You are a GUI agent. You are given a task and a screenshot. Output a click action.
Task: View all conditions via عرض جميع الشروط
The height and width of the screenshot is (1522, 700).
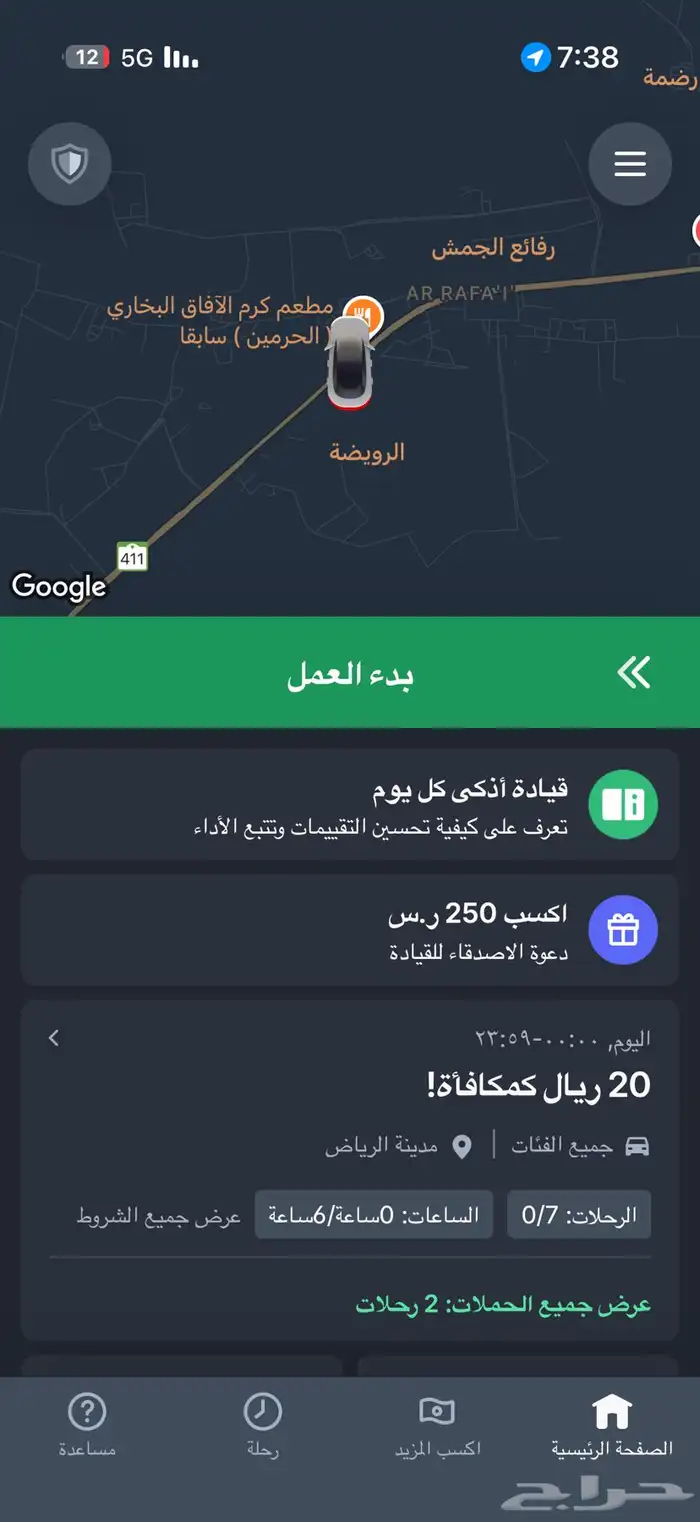159,1216
